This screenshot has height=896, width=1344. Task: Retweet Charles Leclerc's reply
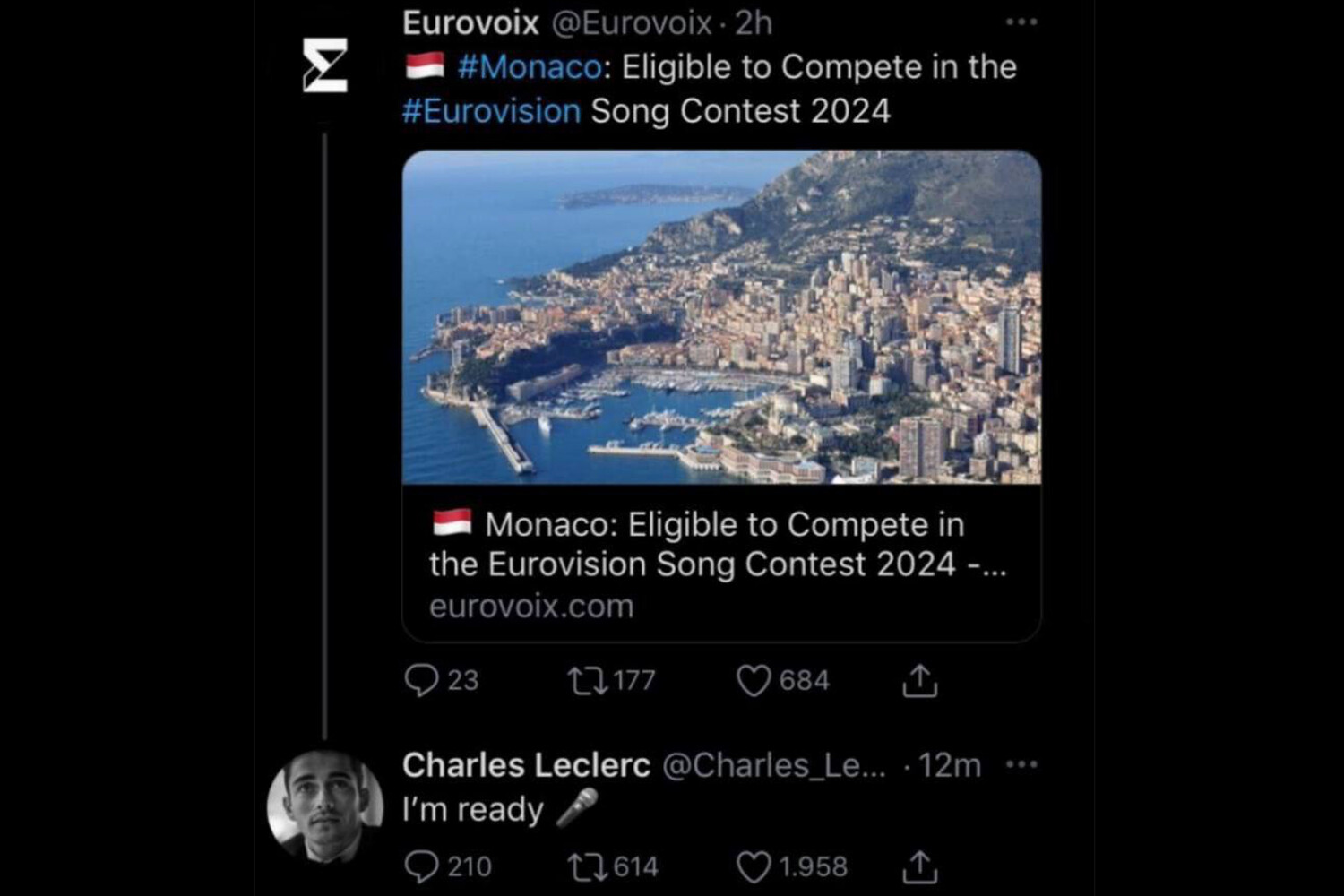(x=588, y=866)
